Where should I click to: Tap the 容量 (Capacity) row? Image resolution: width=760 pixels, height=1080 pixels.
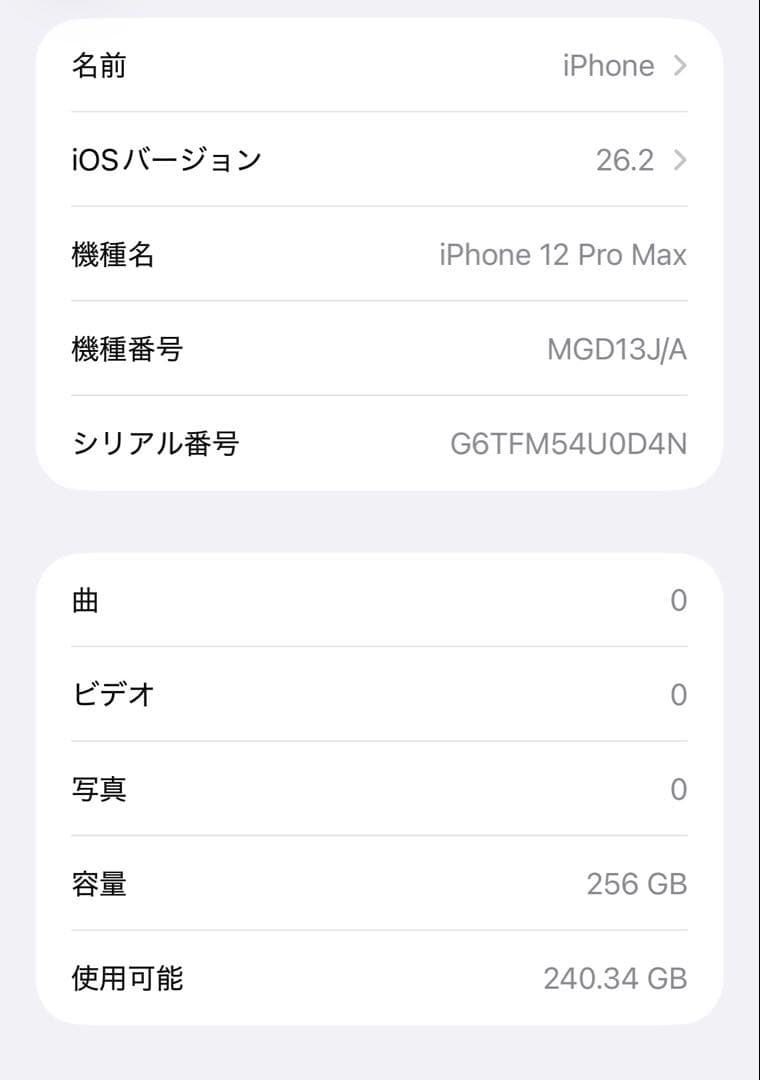tap(380, 883)
